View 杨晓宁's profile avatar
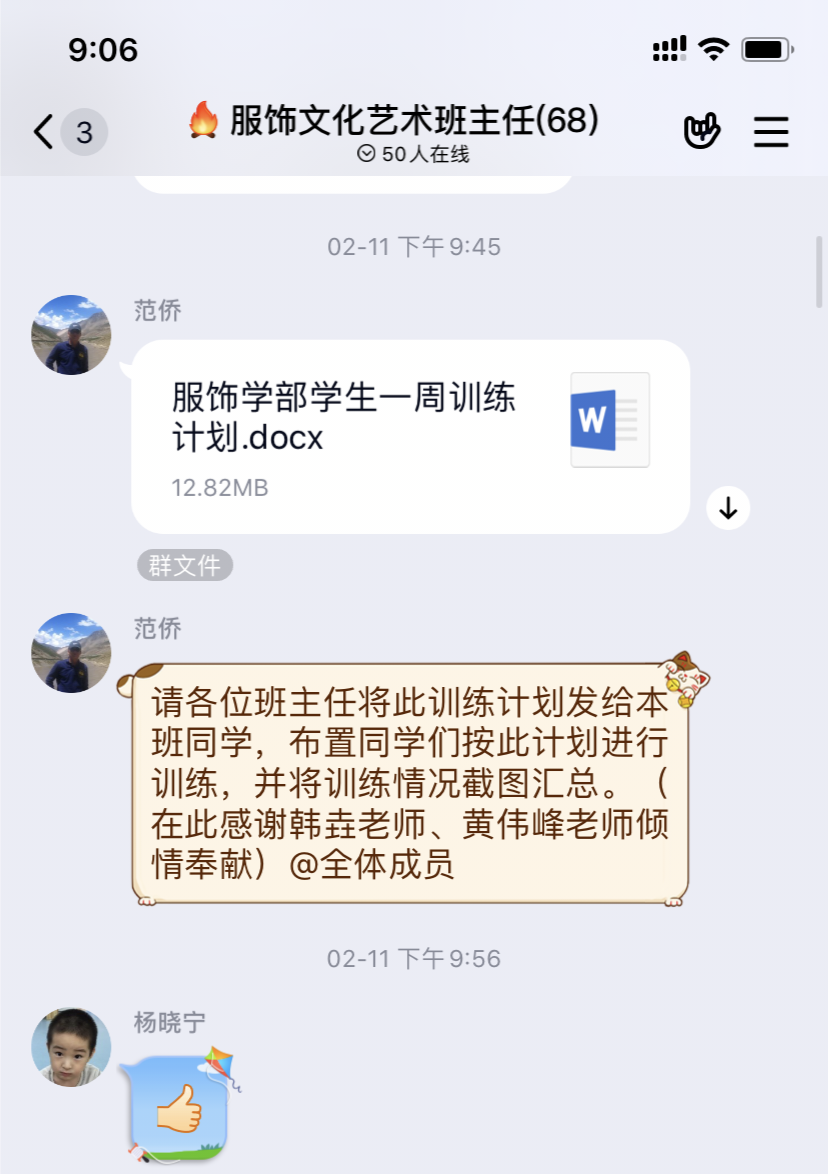This screenshot has width=828, height=1174. click(x=71, y=1046)
